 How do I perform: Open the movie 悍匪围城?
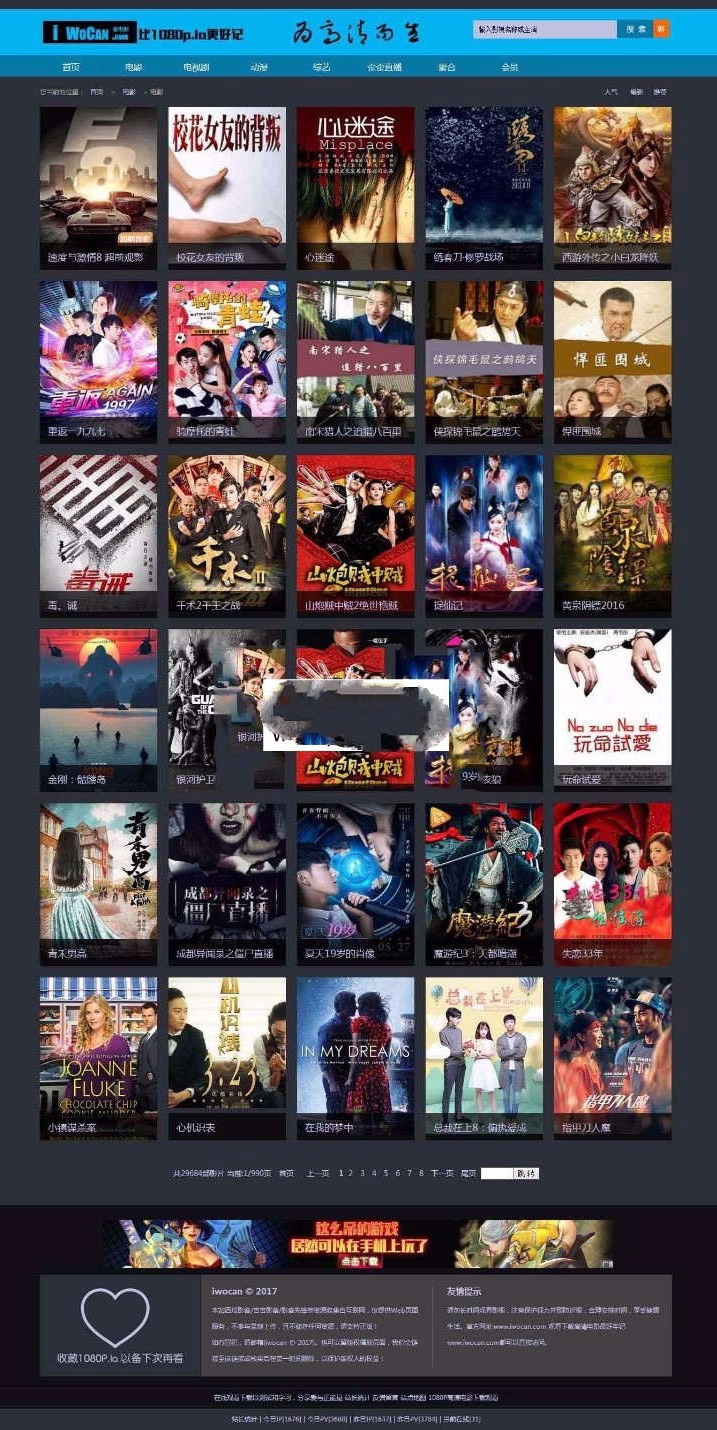tap(612, 360)
